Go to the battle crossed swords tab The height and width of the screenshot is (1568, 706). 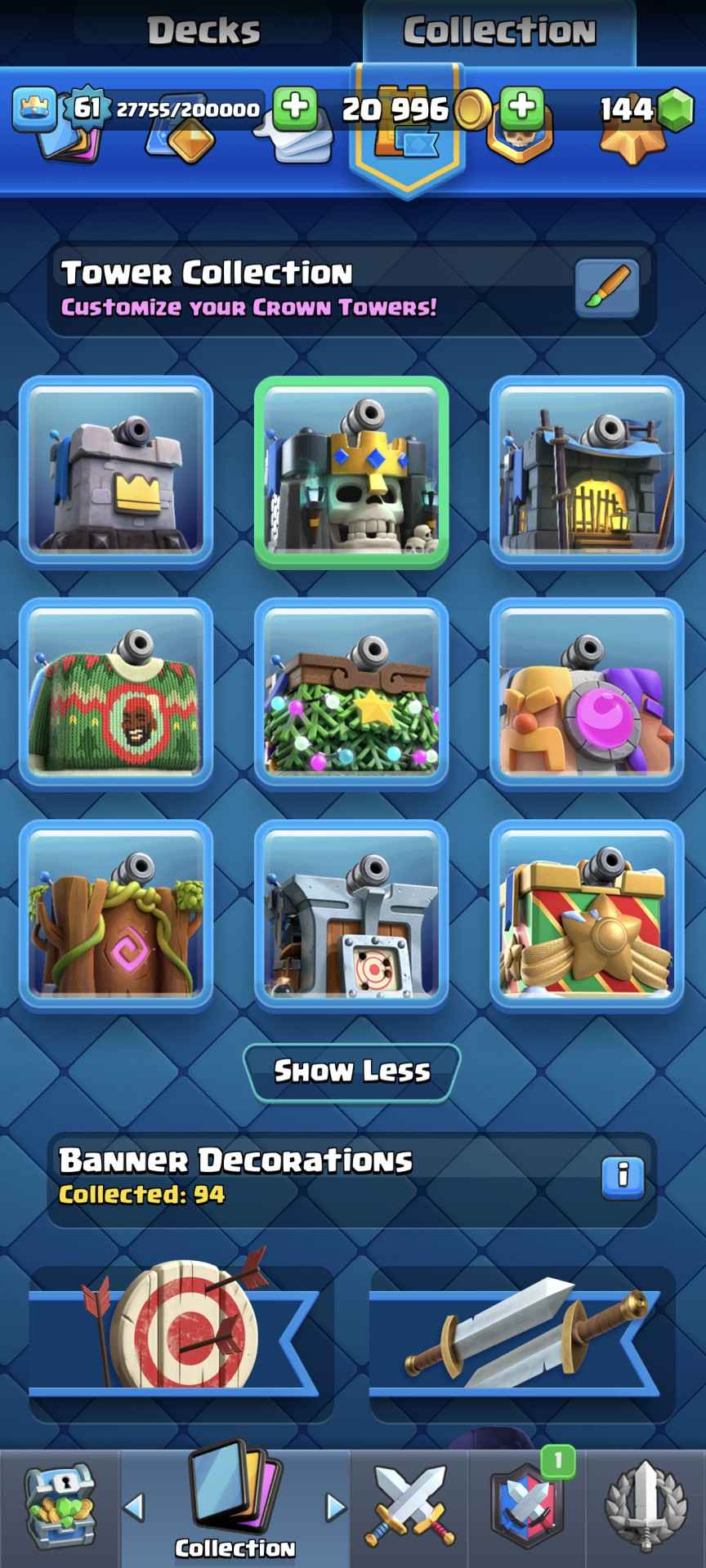coord(410,1508)
